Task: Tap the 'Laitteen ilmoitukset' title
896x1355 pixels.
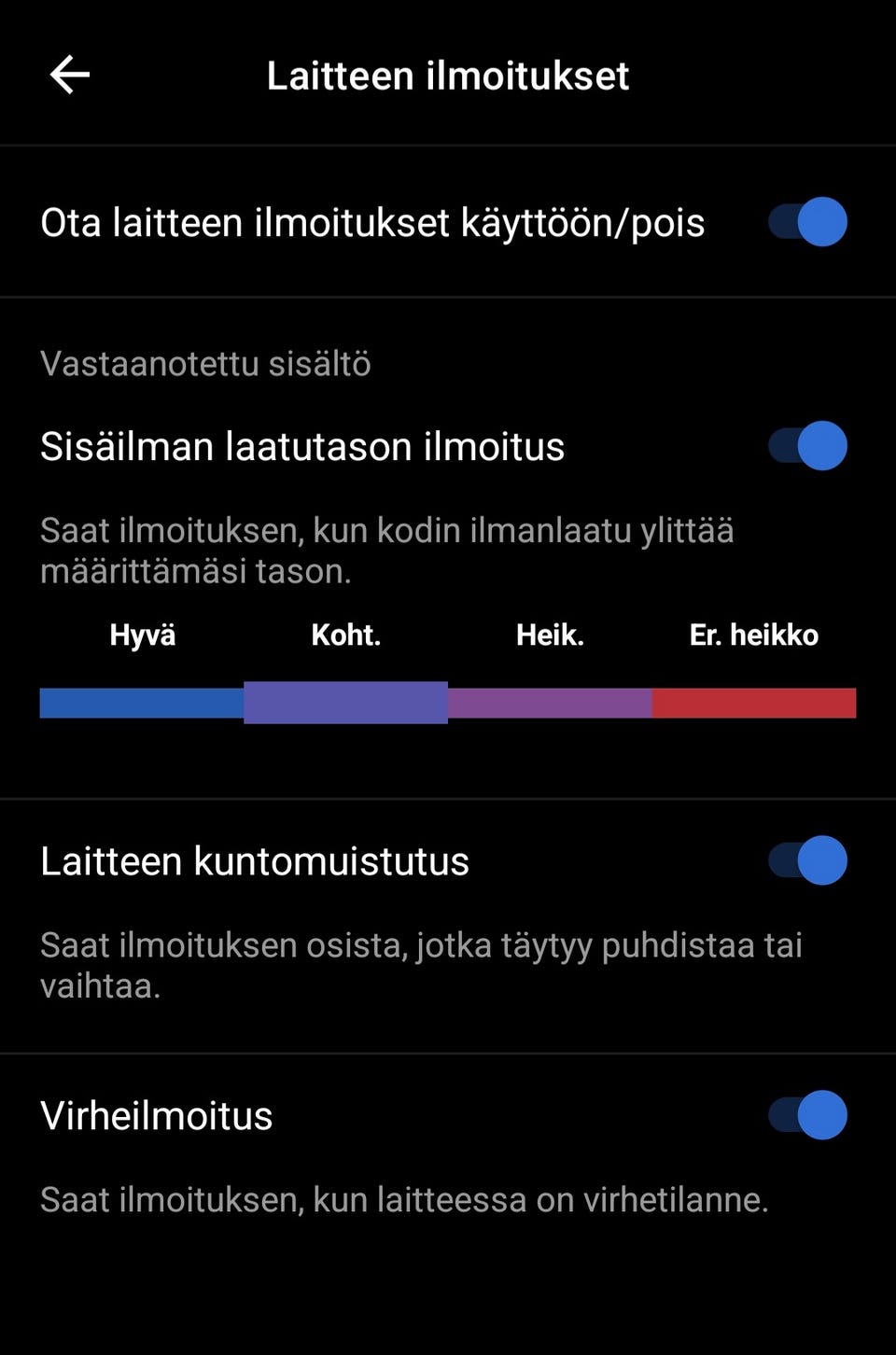Action: (448, 75)
